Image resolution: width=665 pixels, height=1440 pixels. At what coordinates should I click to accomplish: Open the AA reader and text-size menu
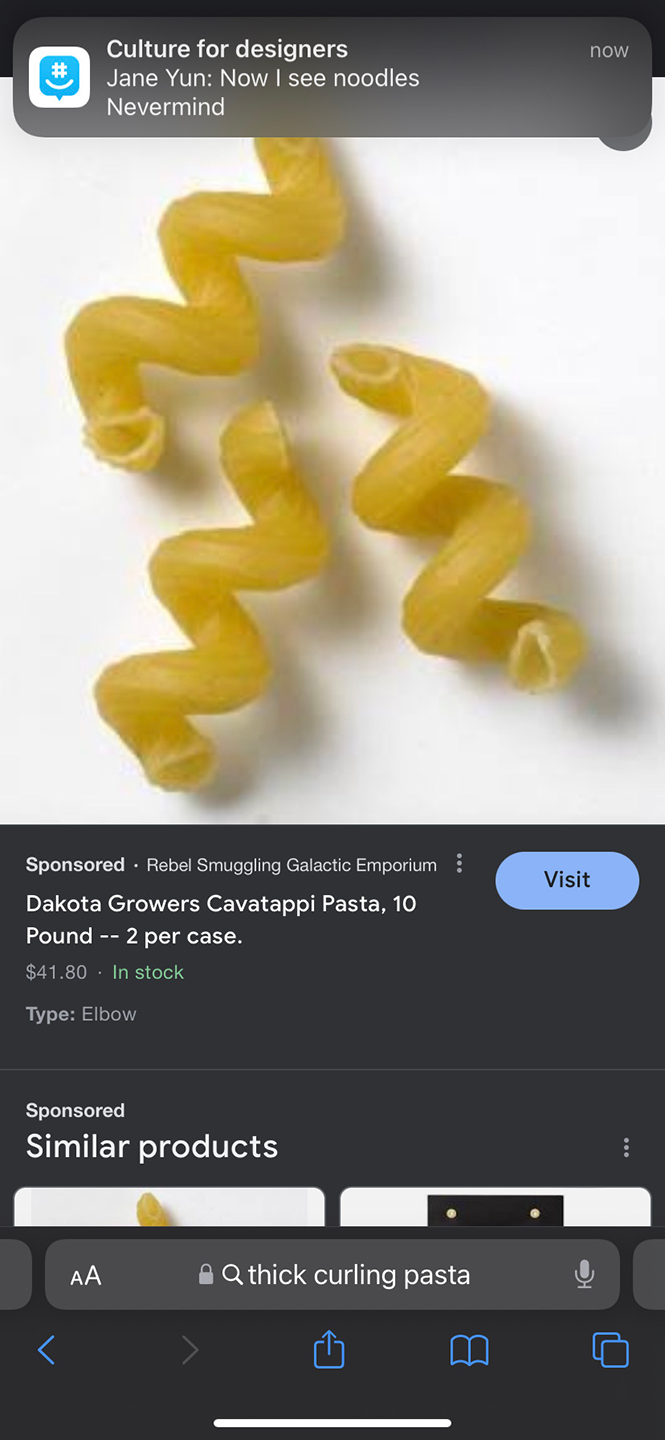86,1275
